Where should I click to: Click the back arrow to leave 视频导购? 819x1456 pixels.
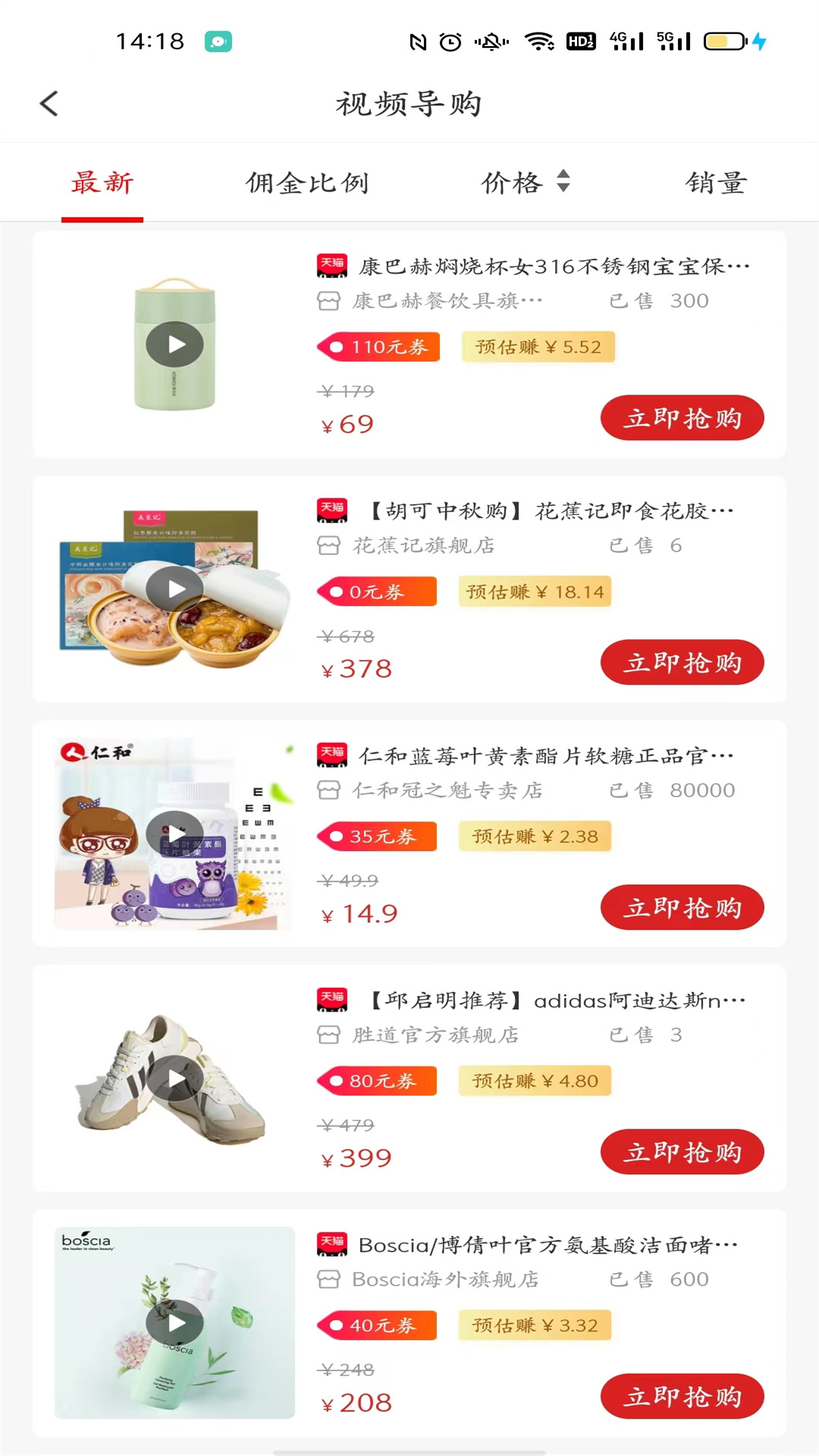[49, 103]
